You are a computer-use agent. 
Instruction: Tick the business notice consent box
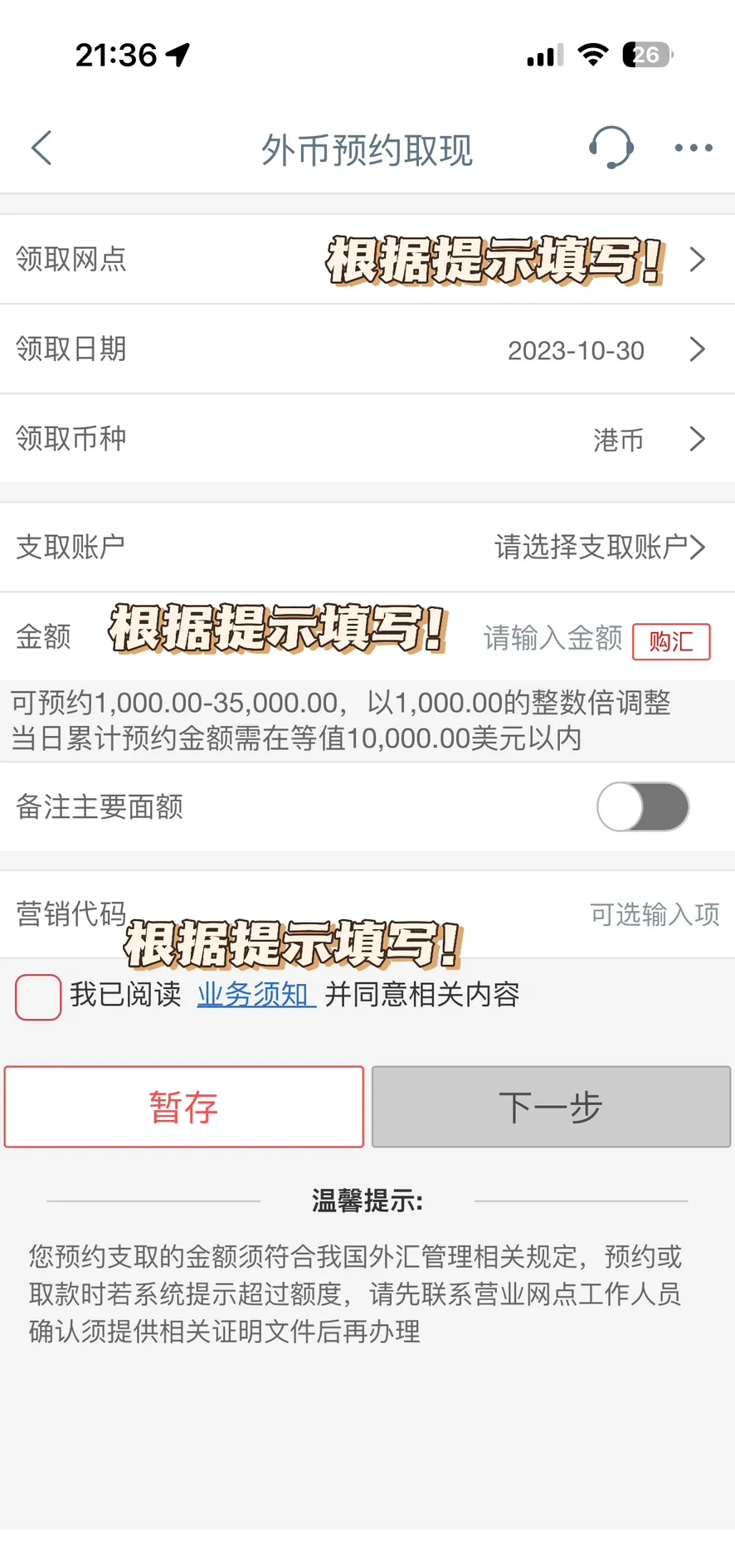(x=37, y=997)
